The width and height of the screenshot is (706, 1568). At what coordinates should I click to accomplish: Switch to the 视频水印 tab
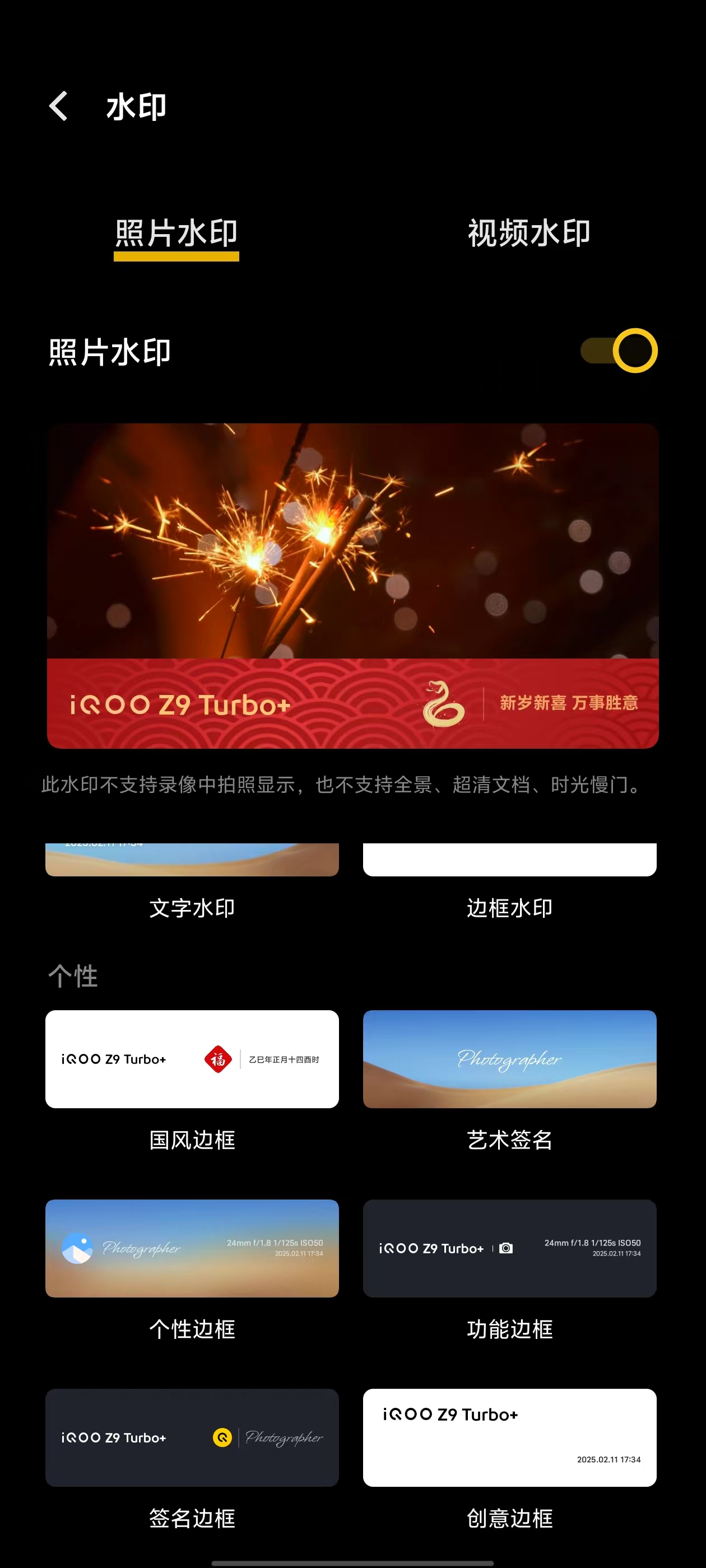click(x=528, y=233)
